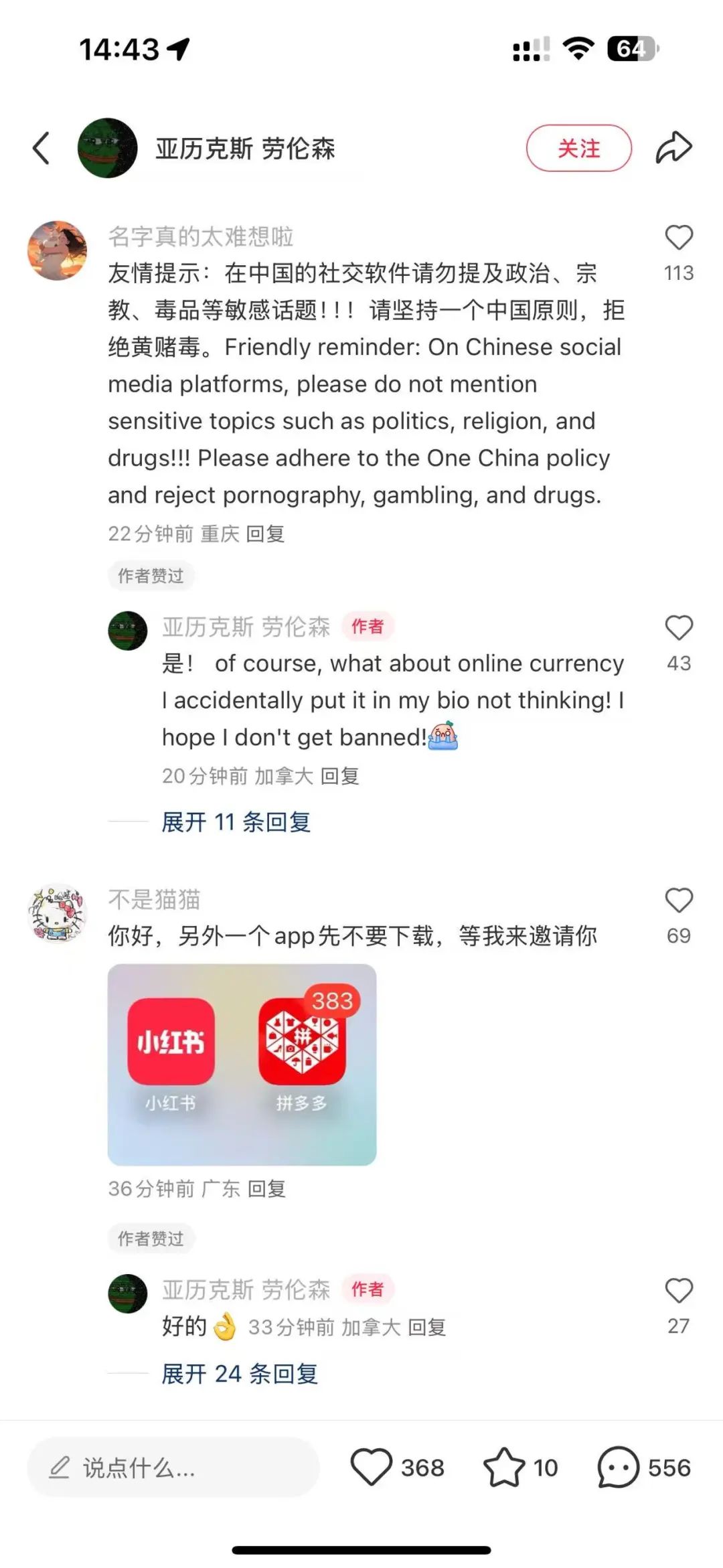View 名字真的太难想啦's profile avatar
The image size is (723, 1568).
(x=58, y=250)
